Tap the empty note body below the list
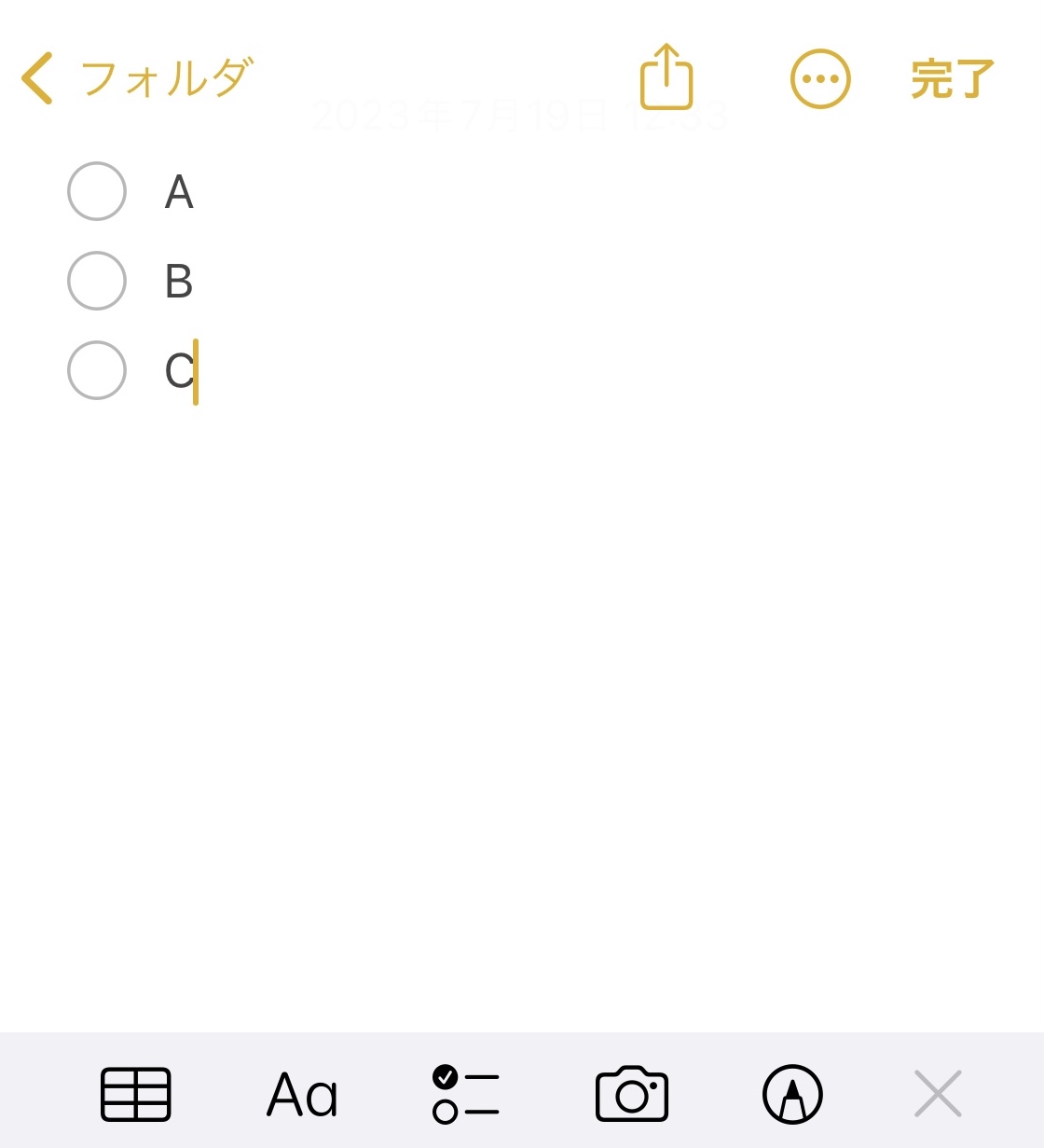This screenshot has width=1044, height=1148. tap(522, 653)
